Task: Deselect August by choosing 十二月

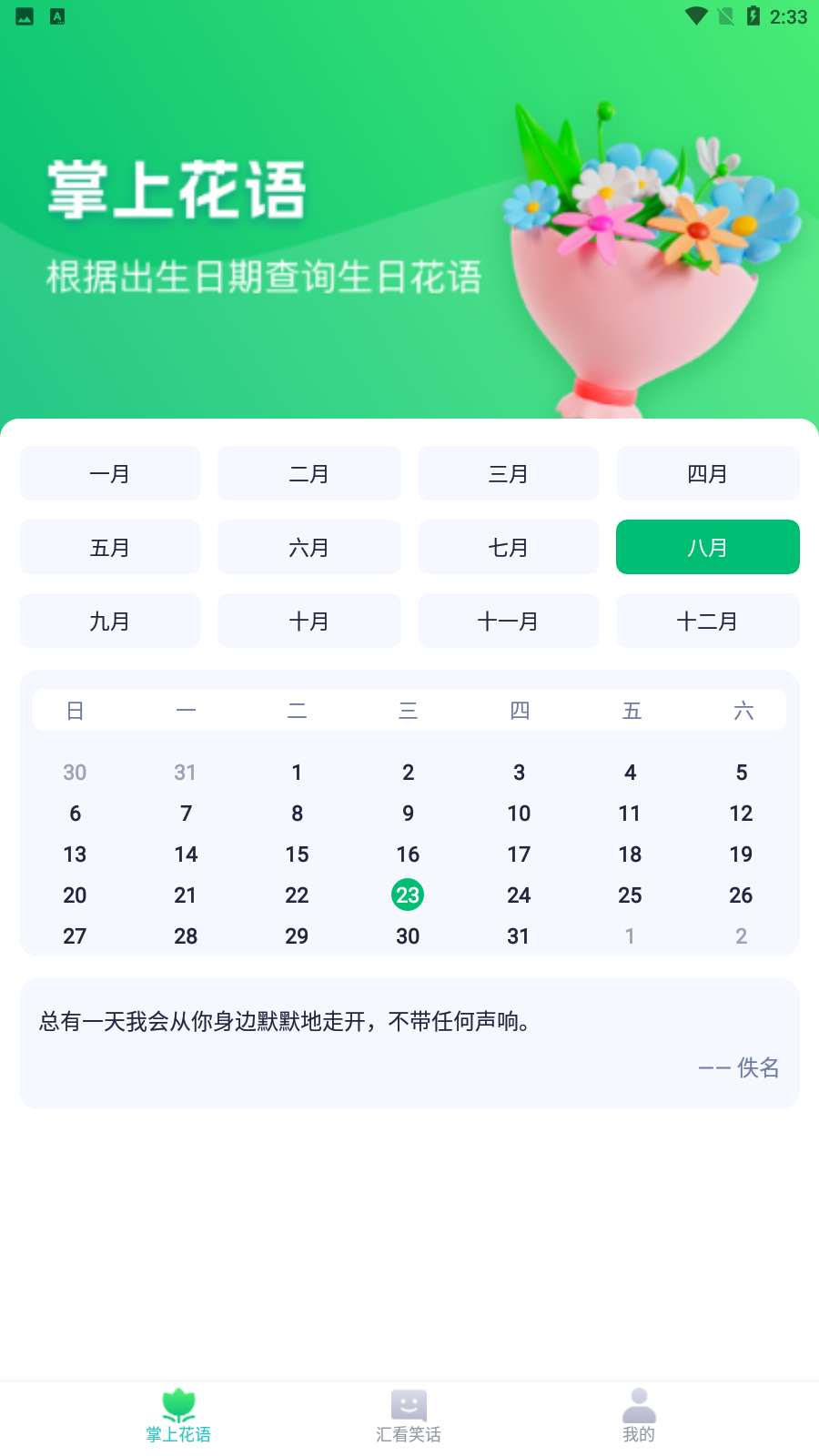Action: tap(707, 621)
